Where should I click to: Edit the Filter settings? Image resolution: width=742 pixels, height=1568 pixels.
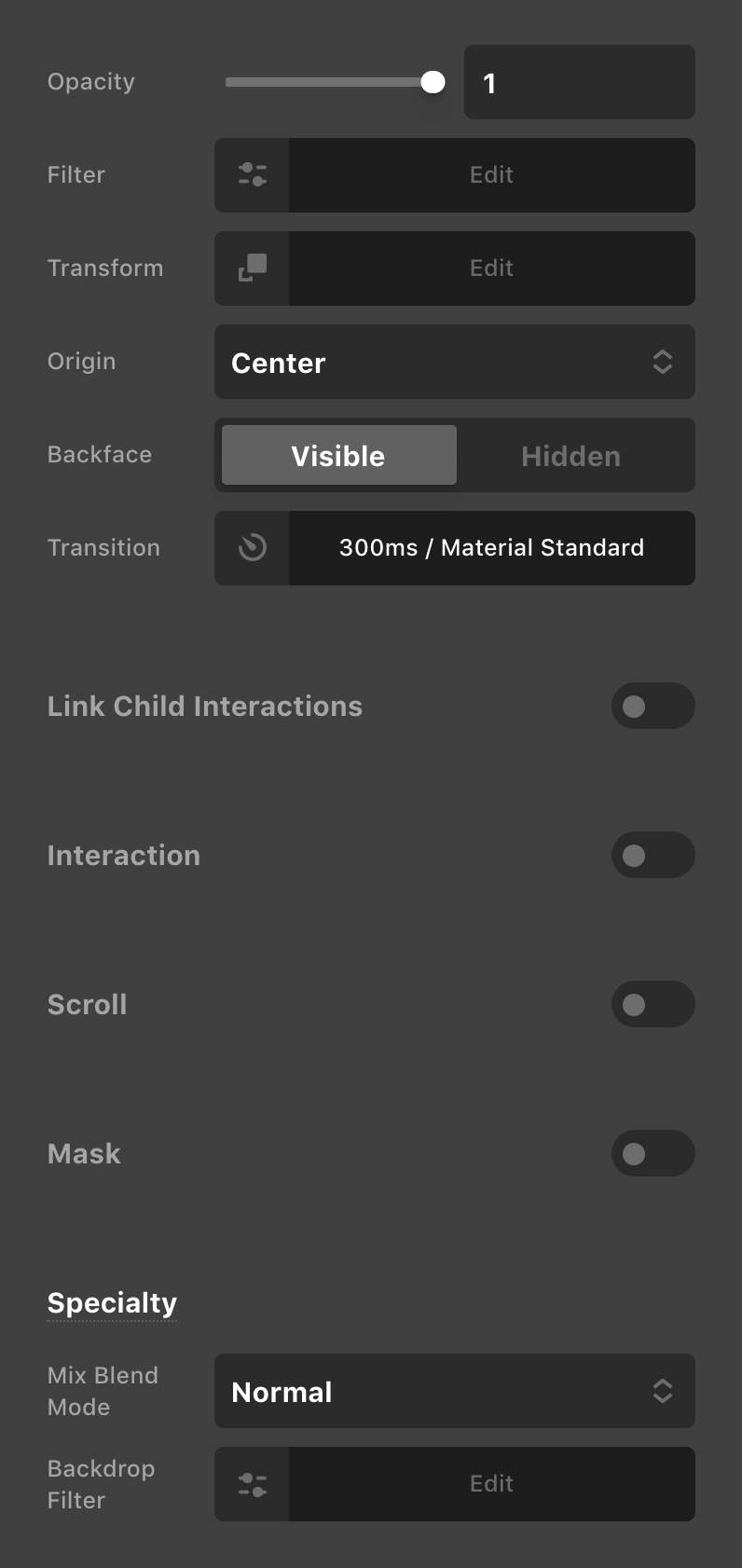(x=491, y=175)
